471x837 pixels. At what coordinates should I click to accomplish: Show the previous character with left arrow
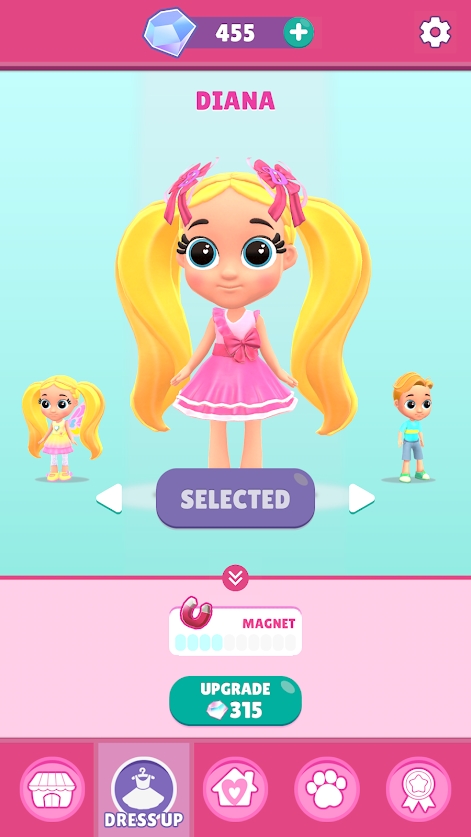click(109, 499)
